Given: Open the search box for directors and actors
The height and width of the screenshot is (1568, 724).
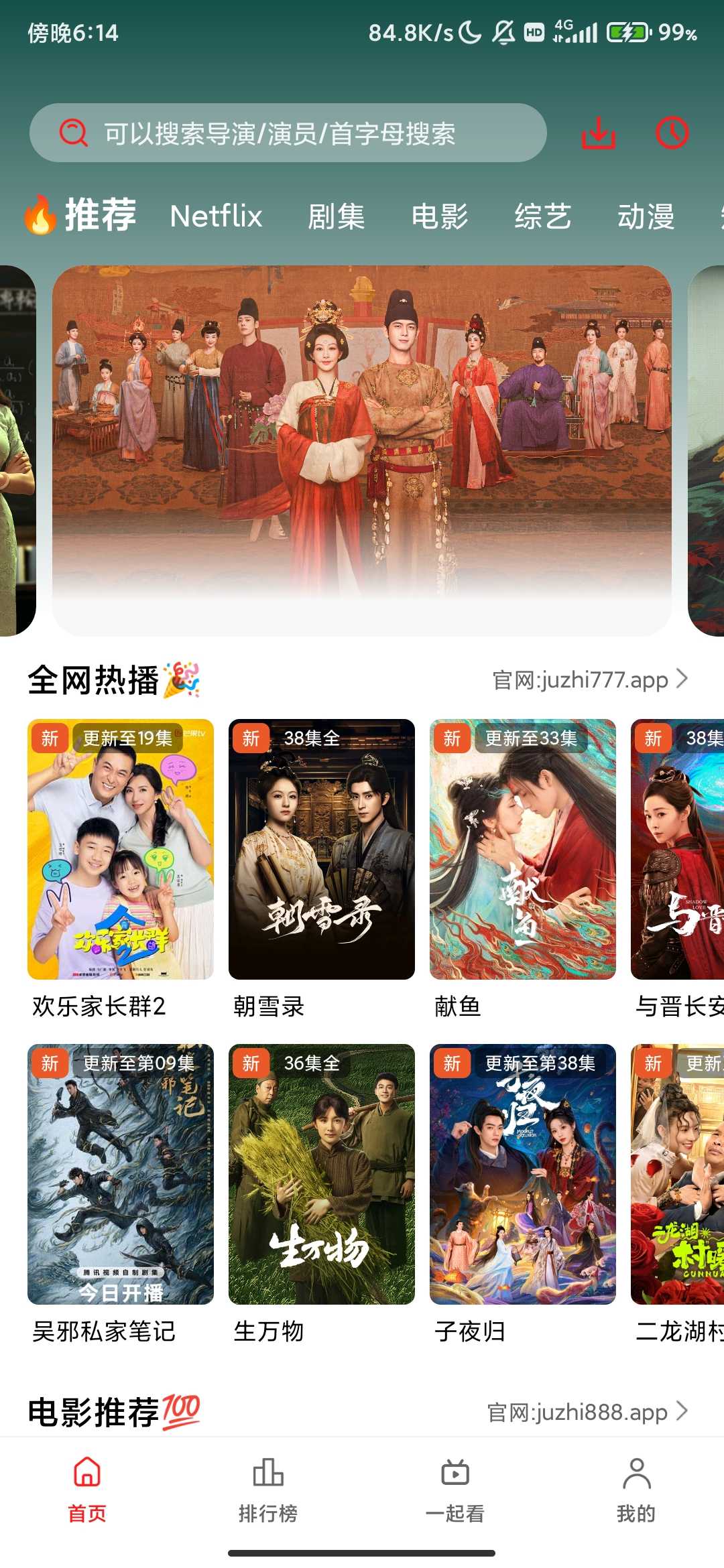Looking at the screenshot, I should [288, 133].
